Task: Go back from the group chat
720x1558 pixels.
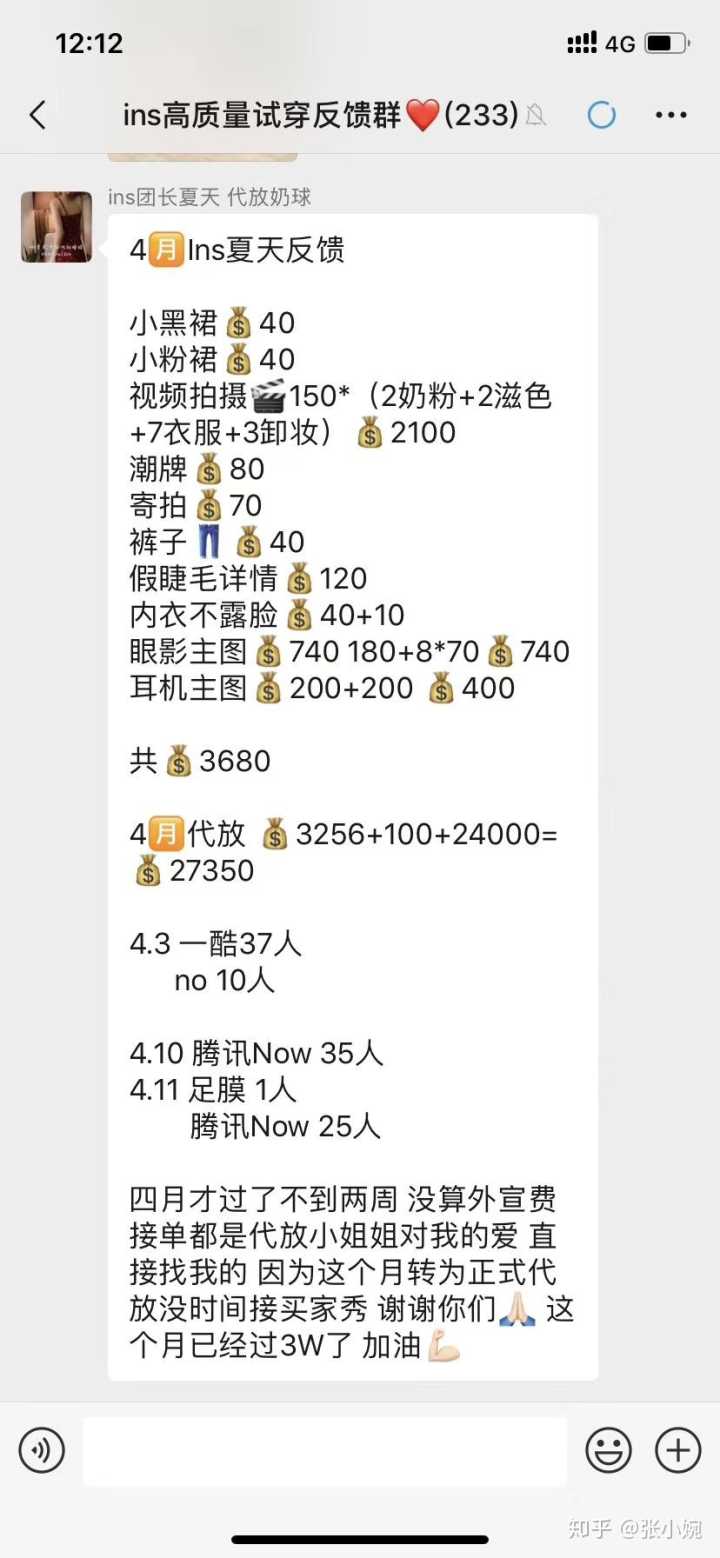Action: pos(38,116)
